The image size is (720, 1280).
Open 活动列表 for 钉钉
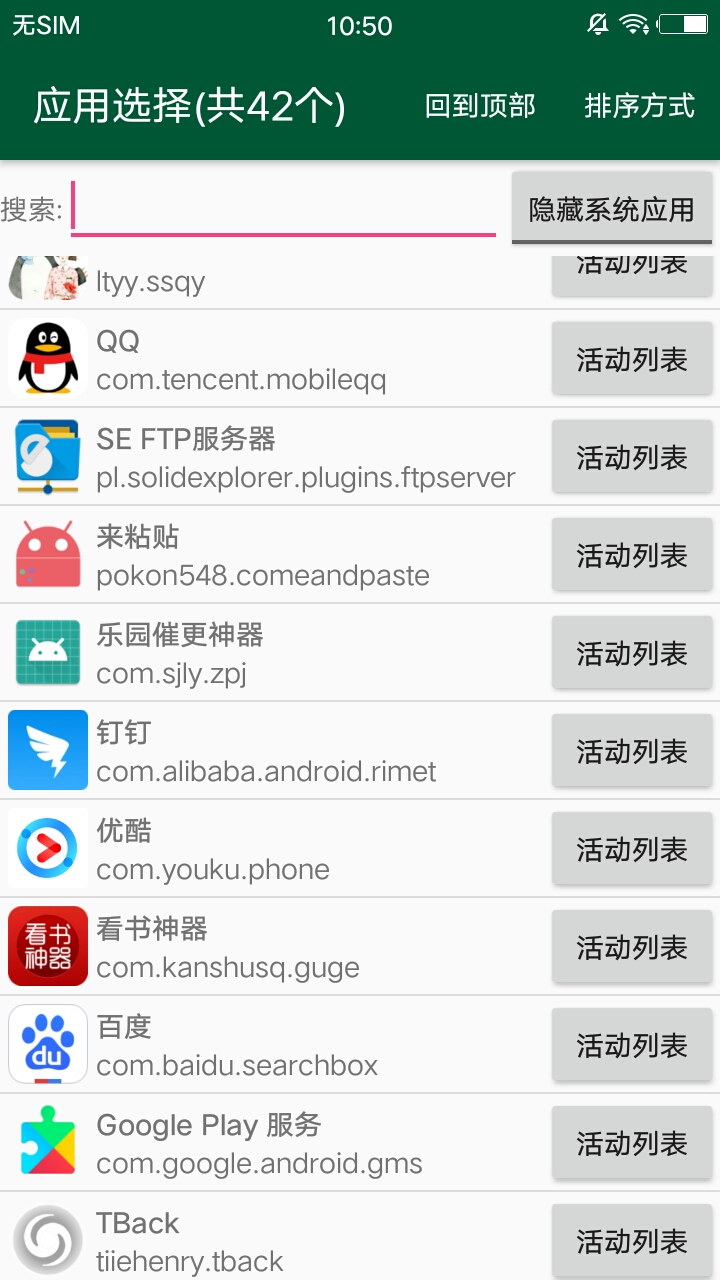[632, 752]
